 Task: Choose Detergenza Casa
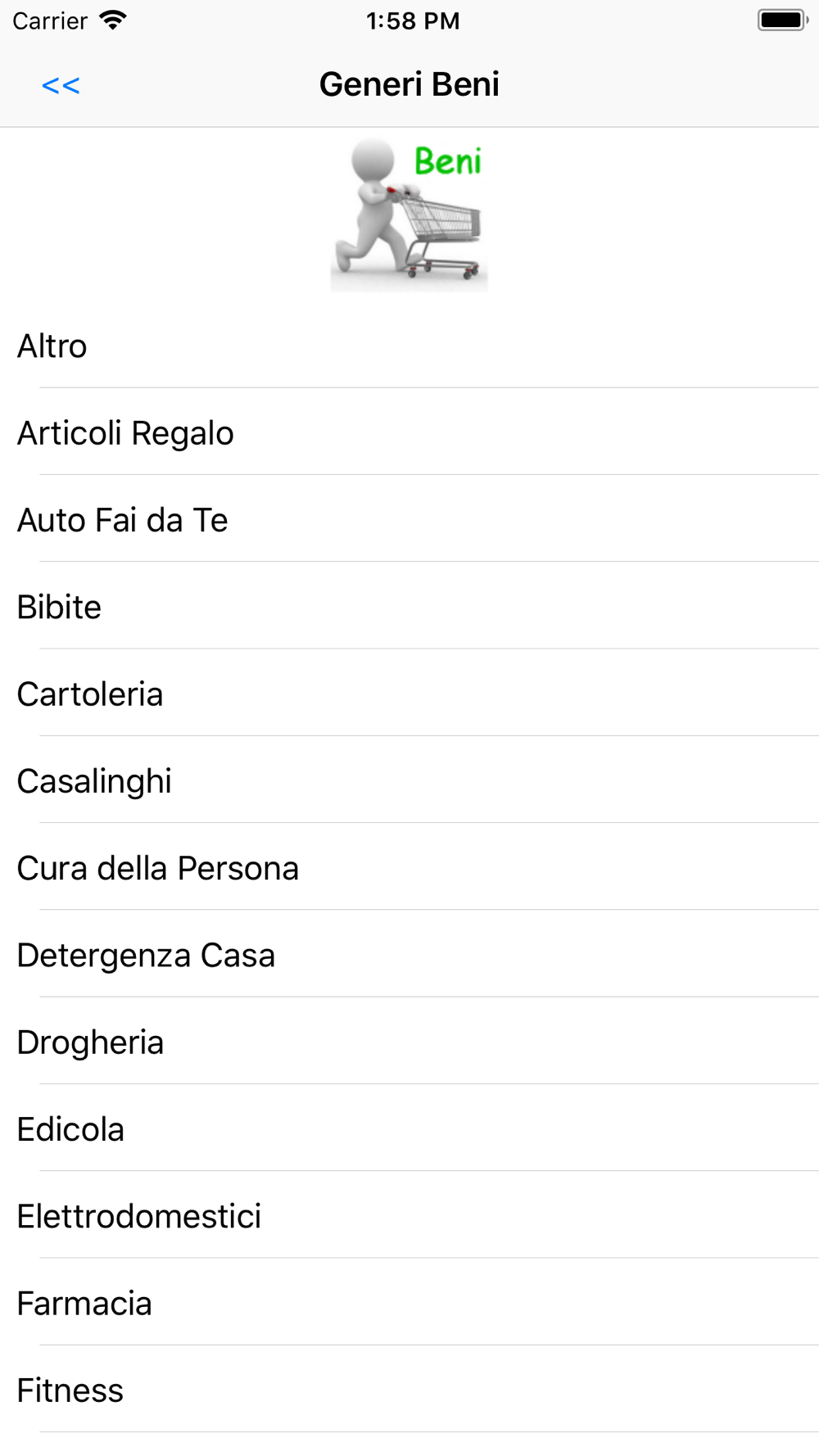[x=409, y=954]
